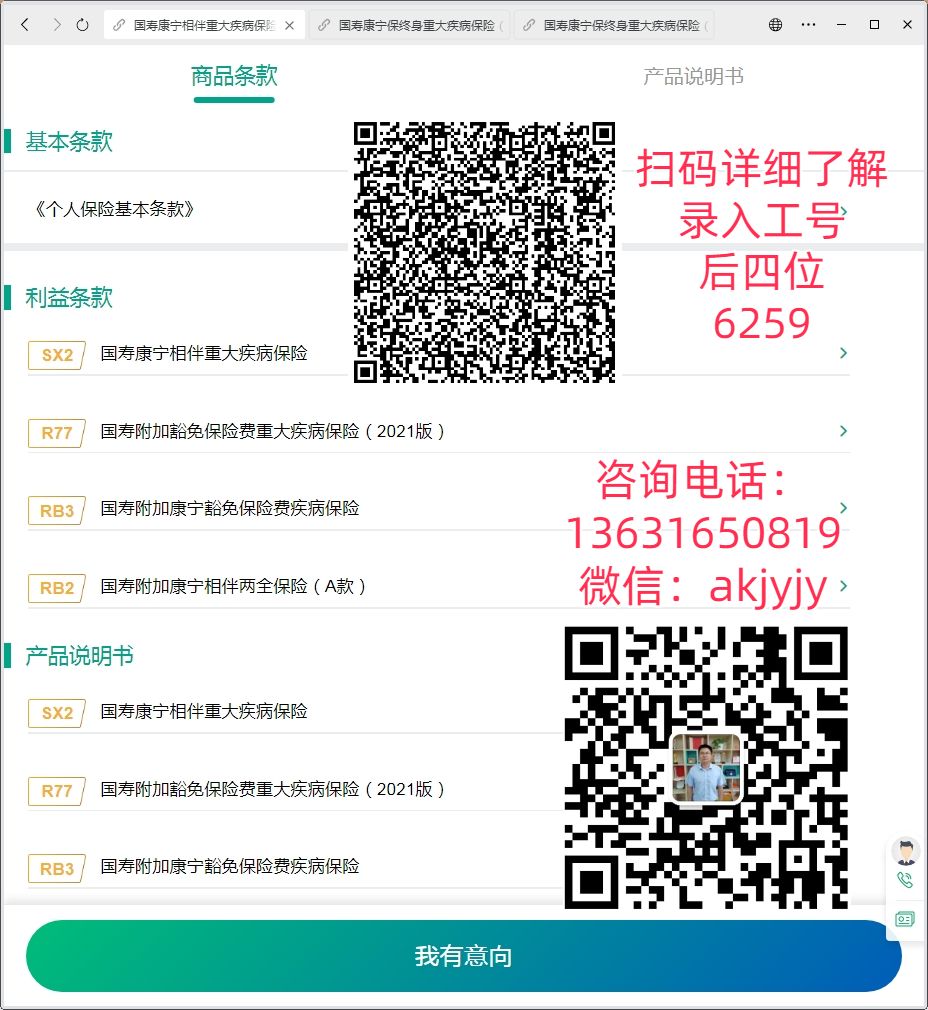This screenshot has width=928, height=1010.
Task: Open RB3 row under 利益条款
Action: click(229, 509)
